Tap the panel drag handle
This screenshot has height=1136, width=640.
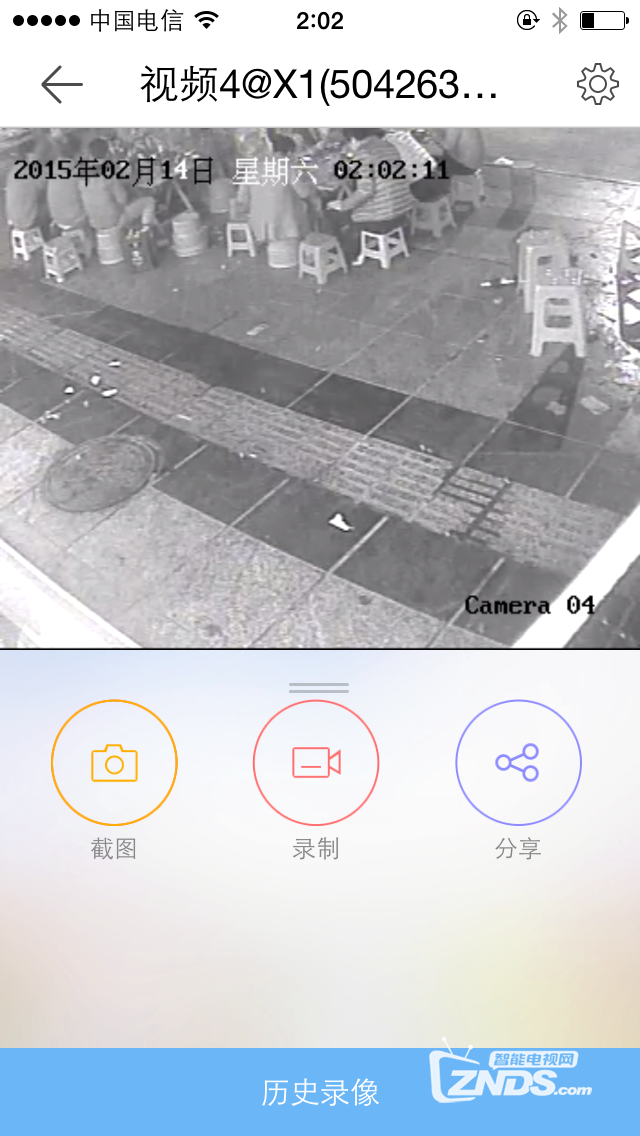[x=319, y=688]
